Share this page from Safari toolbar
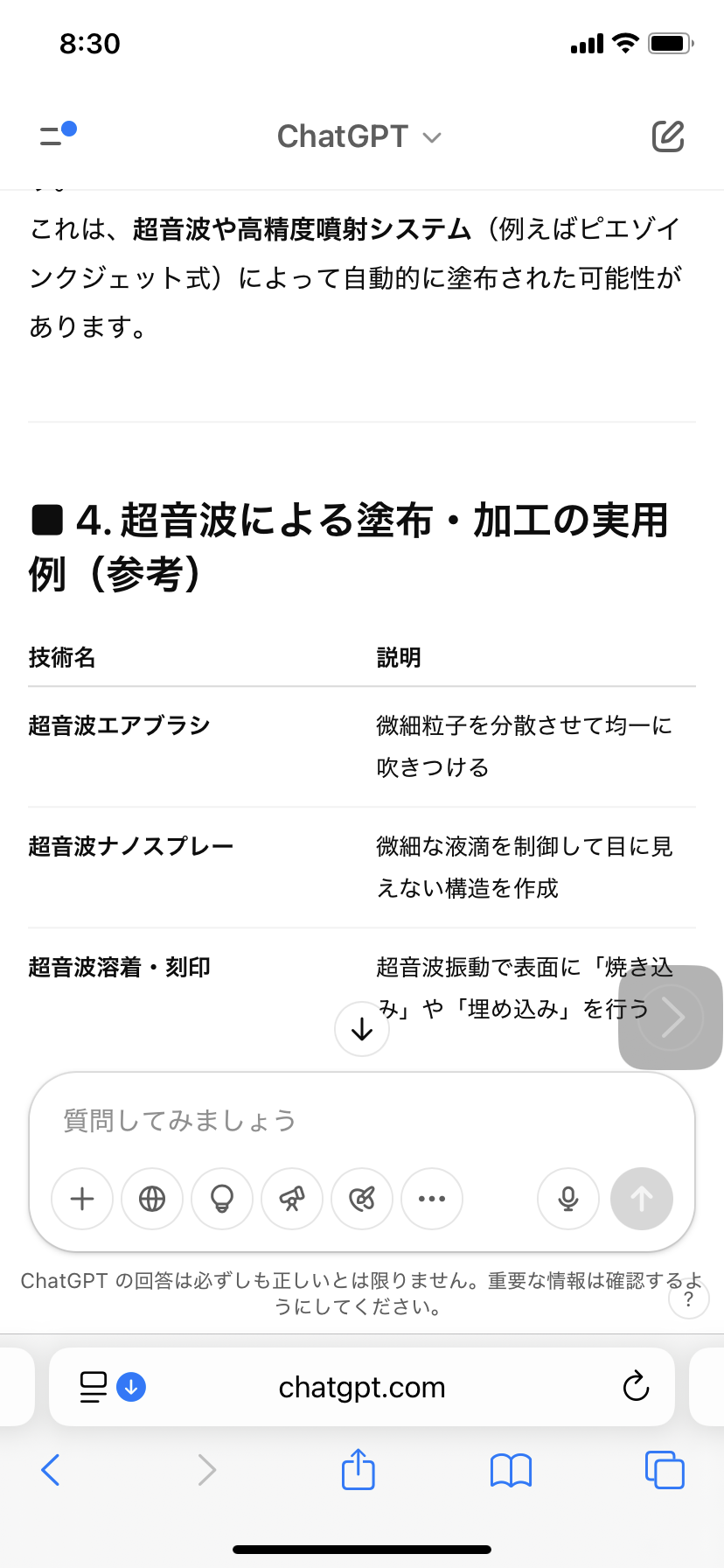Viewport: 724px width, 1568px height. point(359,1470)
